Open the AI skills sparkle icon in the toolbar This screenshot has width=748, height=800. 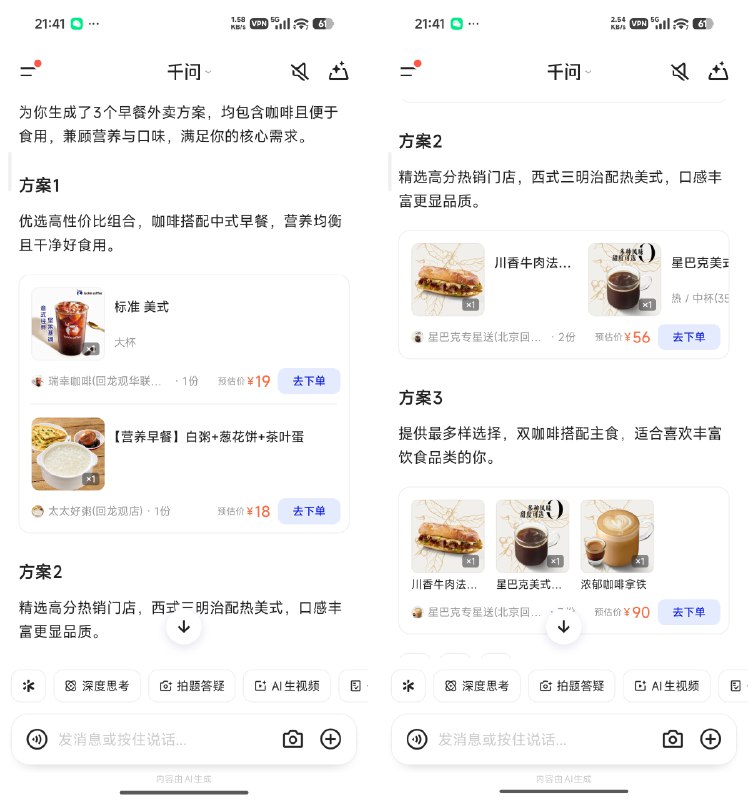coord(28,686)
